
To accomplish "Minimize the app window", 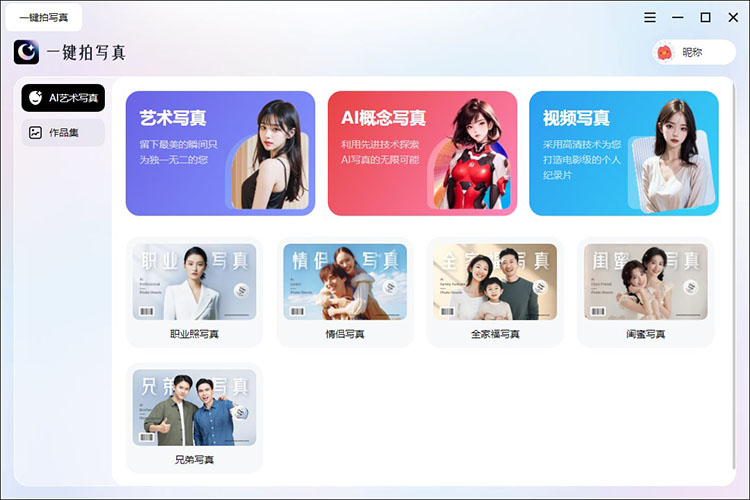I will [678, 17].
